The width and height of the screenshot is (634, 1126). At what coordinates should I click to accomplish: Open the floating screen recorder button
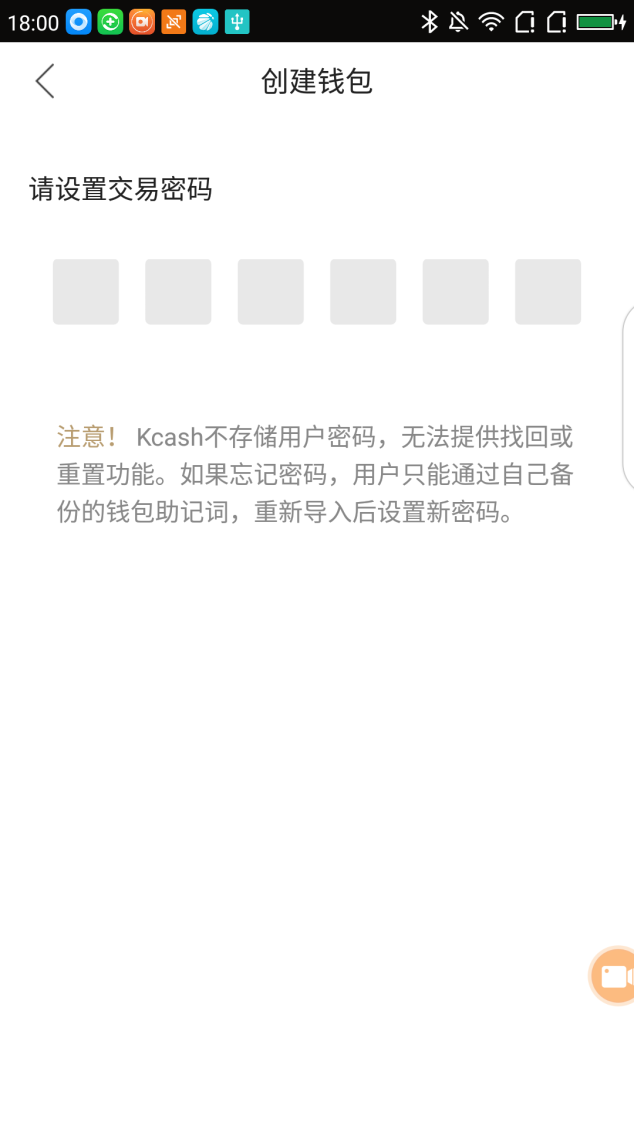pyautogui.click(x=612, y=975)
